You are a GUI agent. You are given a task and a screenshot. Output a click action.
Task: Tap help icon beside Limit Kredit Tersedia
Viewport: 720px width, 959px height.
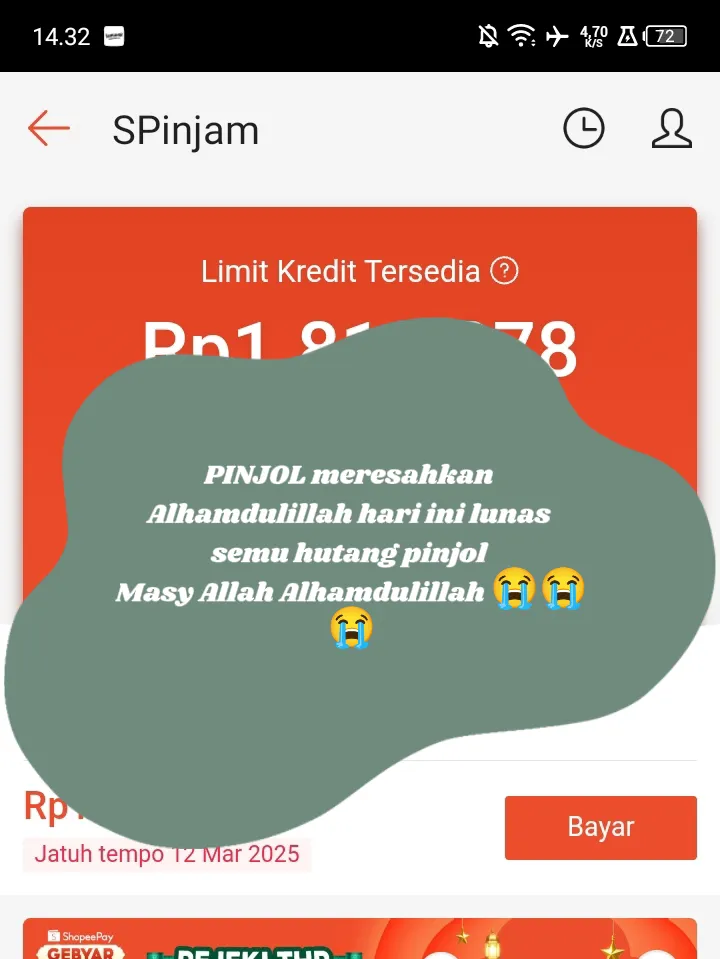pos(505,270)
